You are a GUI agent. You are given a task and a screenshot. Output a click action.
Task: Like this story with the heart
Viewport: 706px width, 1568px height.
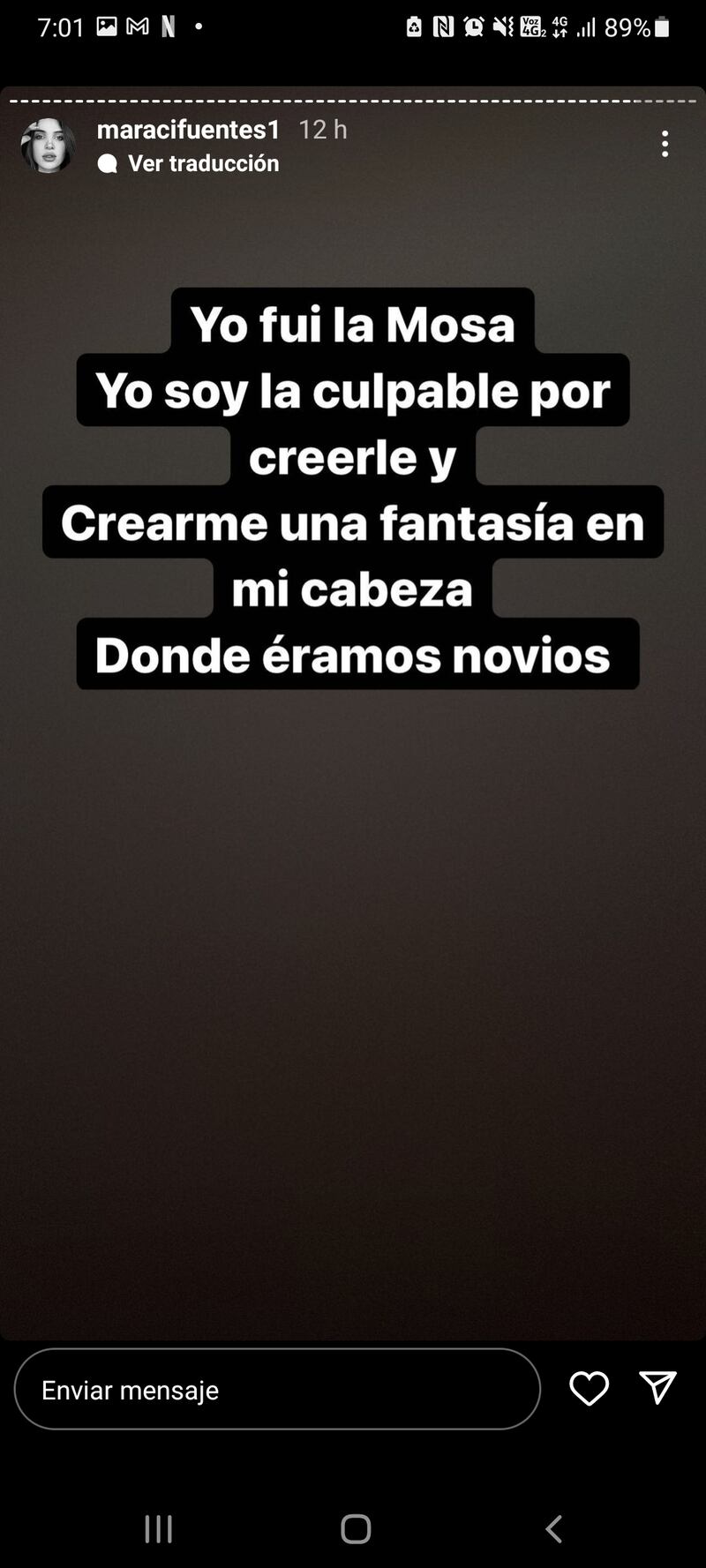(589, 1389)
